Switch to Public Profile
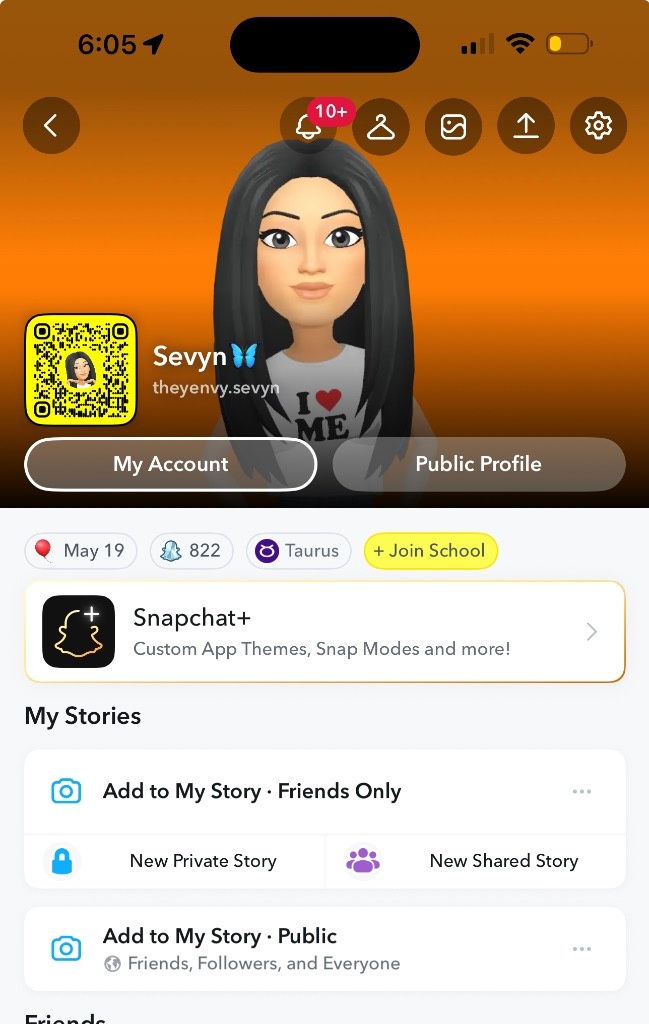Image resolution: width=649 pixels, height=1024 pixels. [478, 464]
